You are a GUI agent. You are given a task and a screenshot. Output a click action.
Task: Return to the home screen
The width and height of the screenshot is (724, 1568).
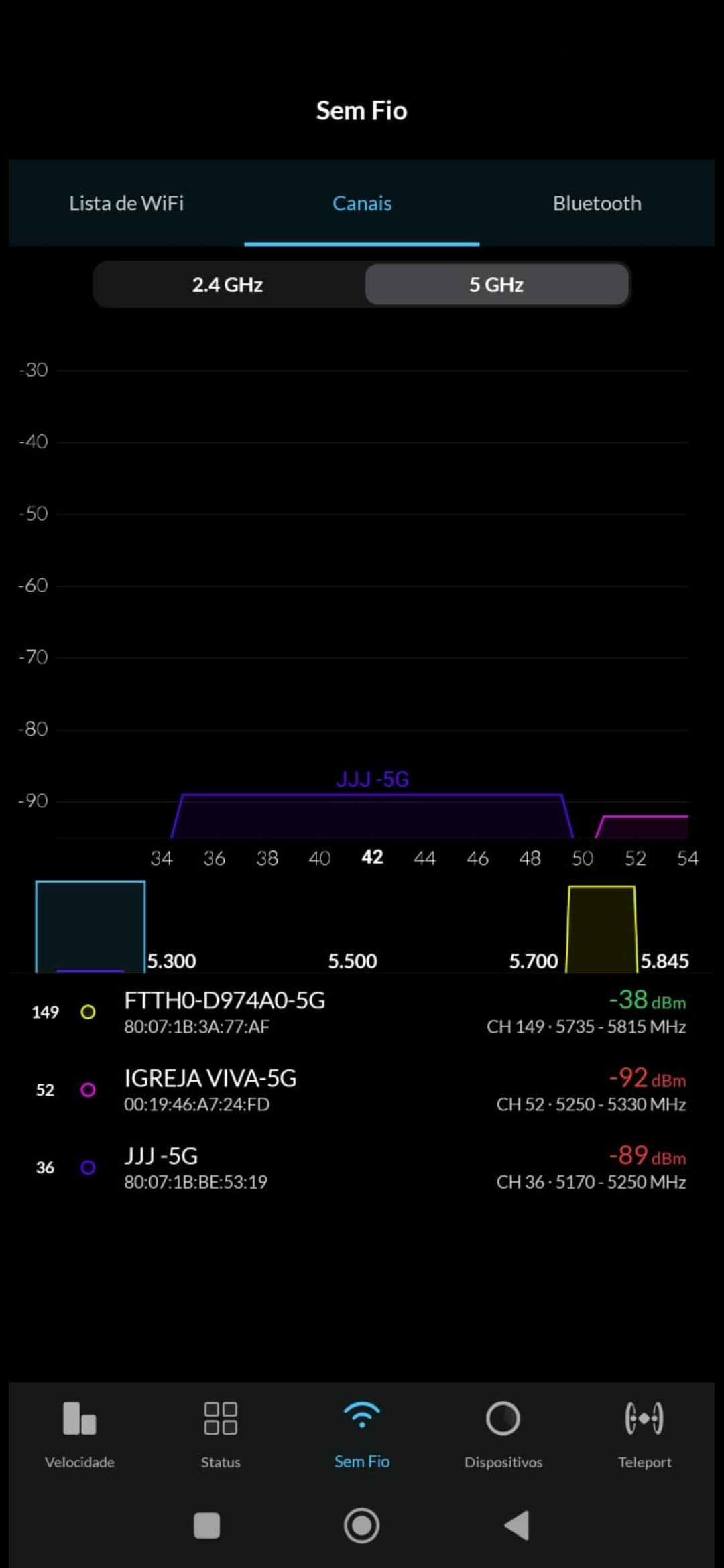point(362,1526)
